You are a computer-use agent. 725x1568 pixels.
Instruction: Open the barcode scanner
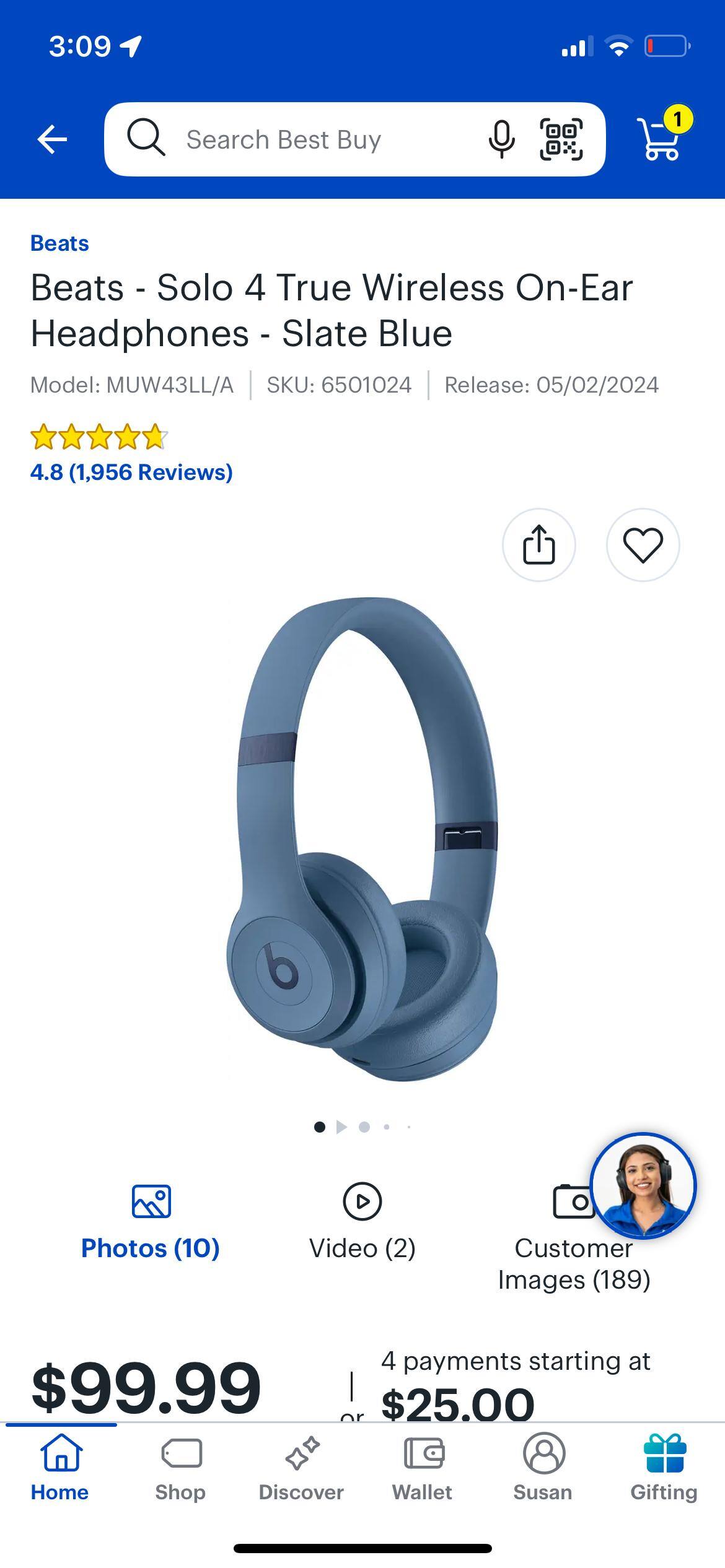tap(561, 139)
